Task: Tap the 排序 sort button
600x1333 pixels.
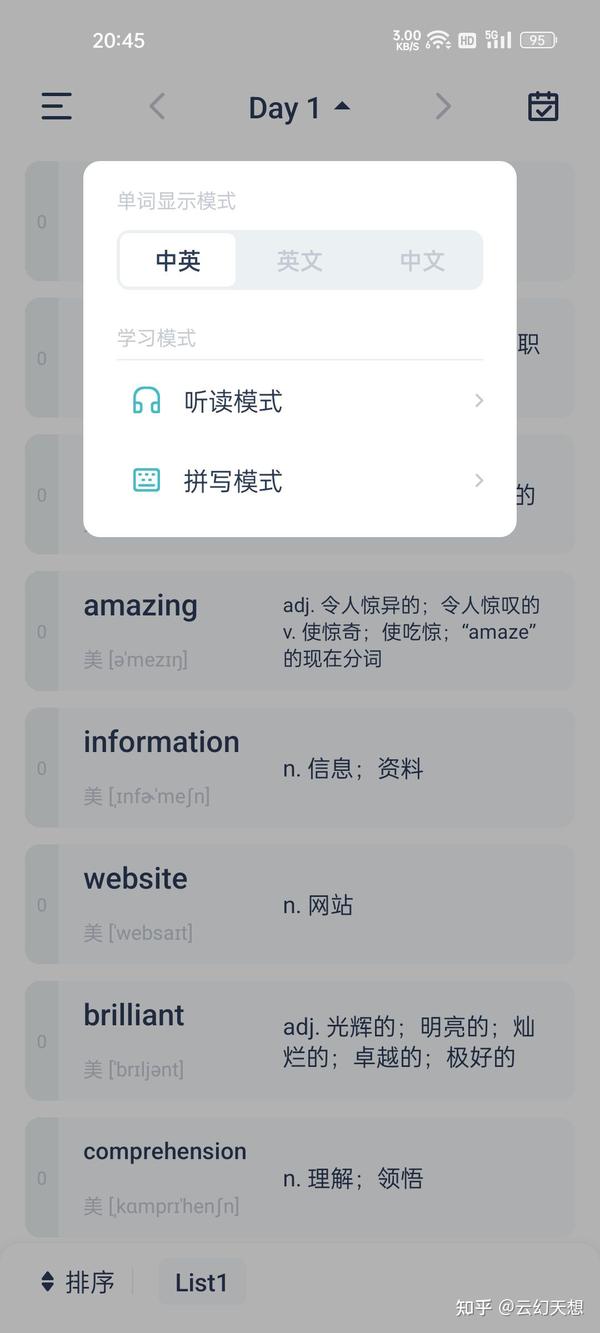Action: point(77,1282)
